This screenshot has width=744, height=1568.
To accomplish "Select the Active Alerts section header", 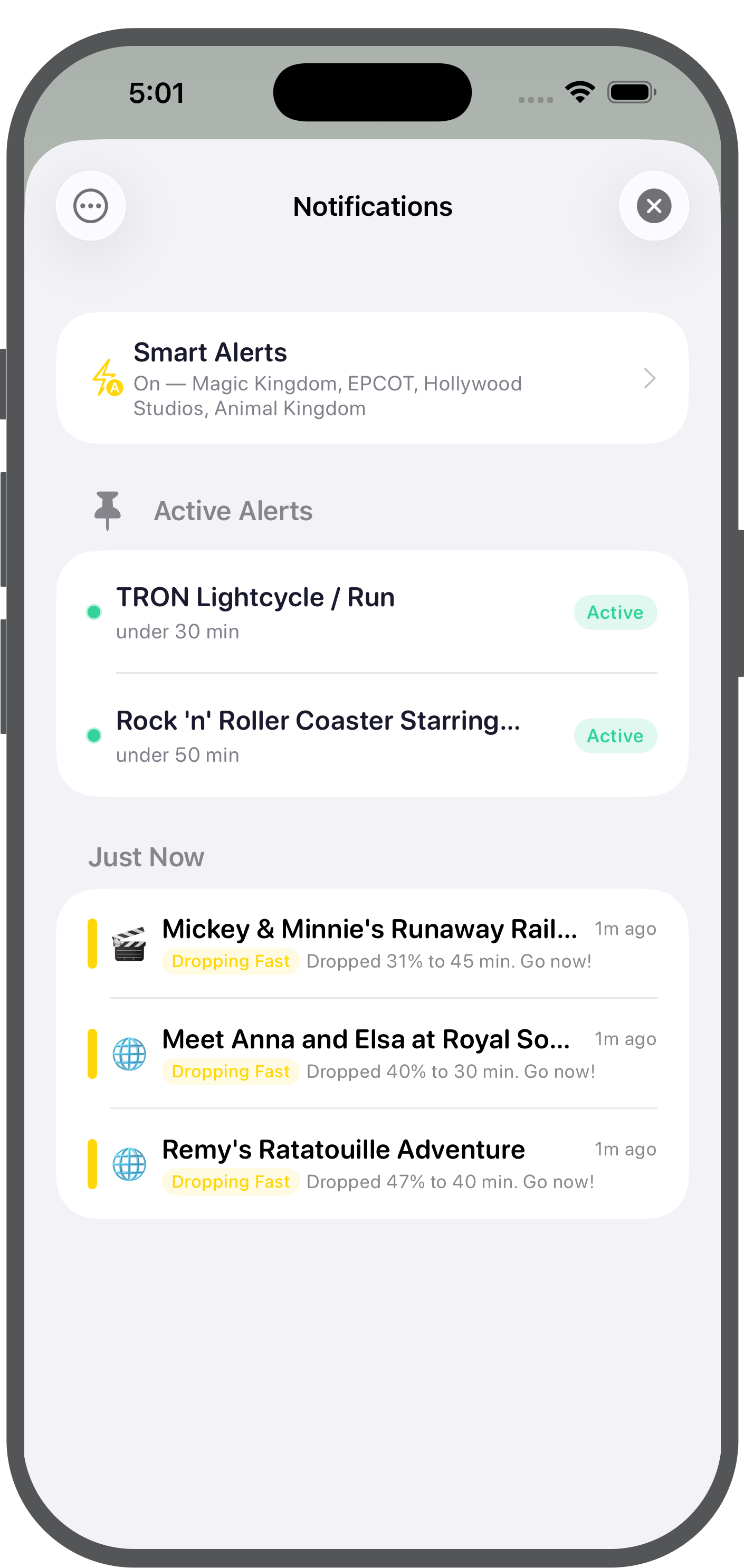I will 233,510.
